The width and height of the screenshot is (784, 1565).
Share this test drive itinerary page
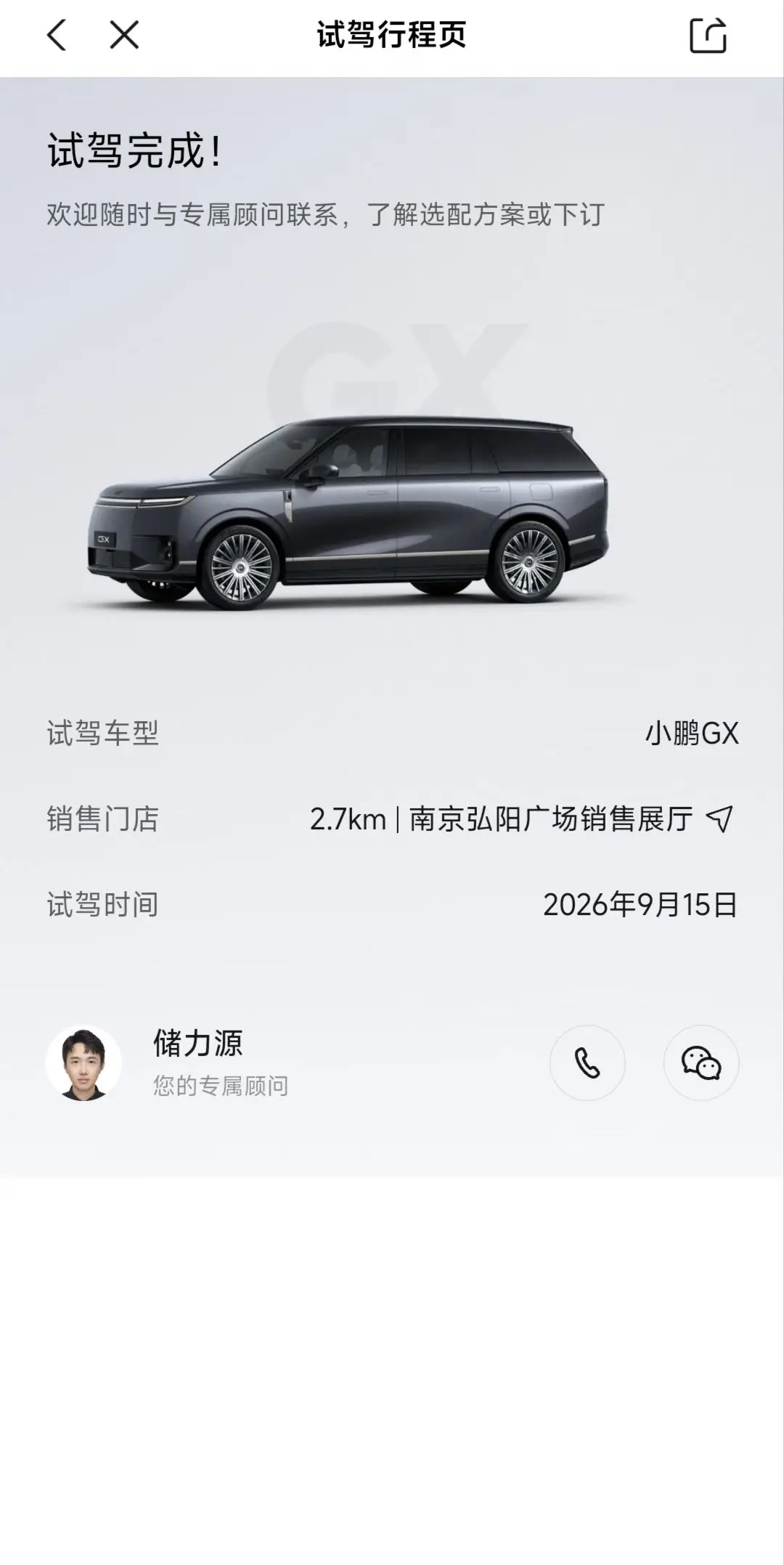pos(708,35)
